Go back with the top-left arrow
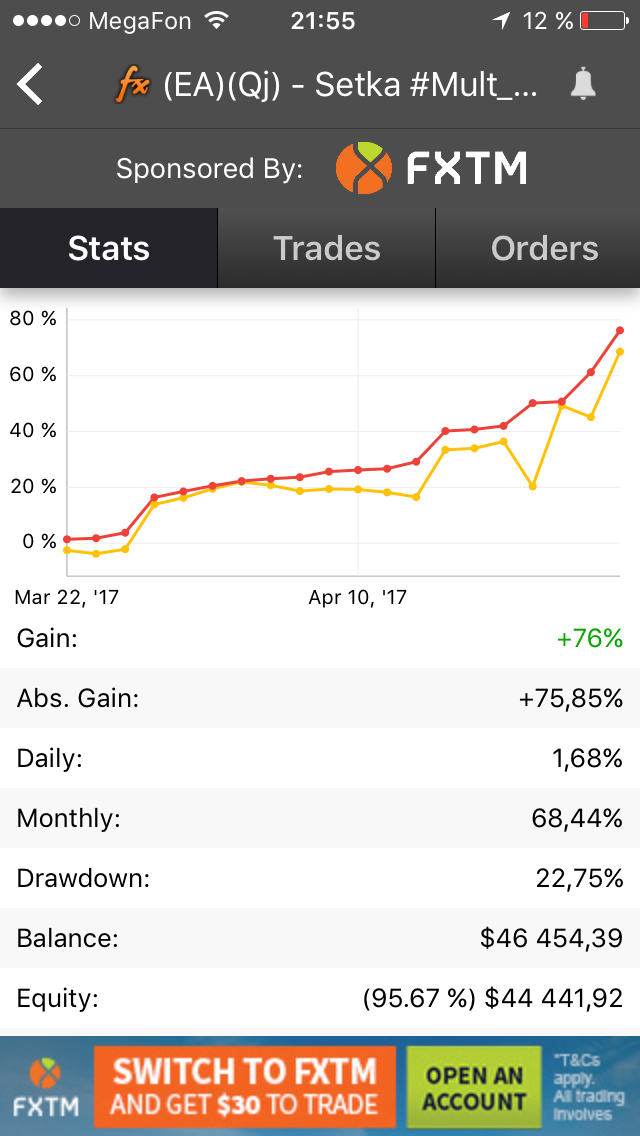The height and width of the screenshot is (1136, 640). [x=30, y=85]
